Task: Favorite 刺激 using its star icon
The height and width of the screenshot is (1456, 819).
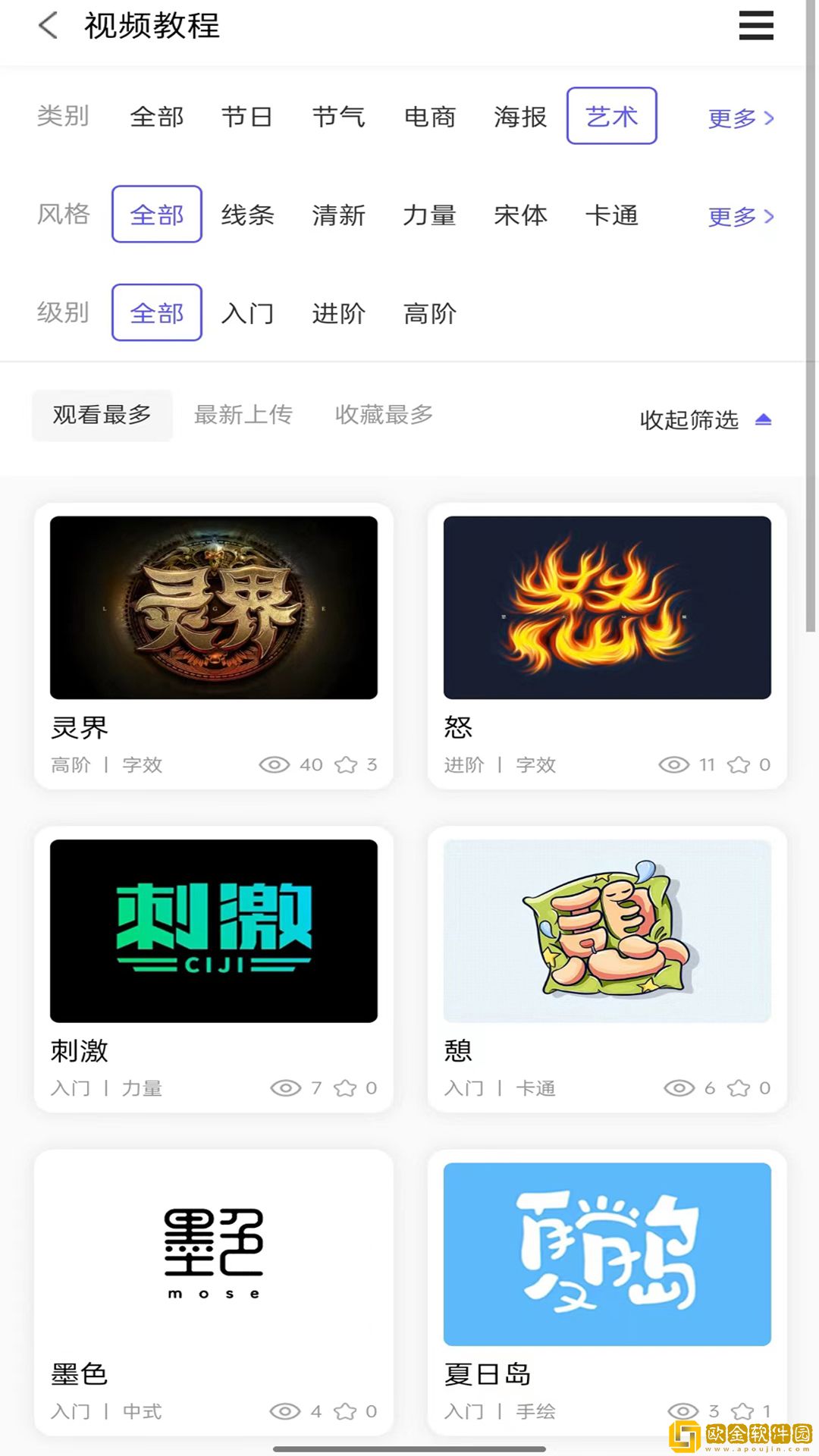Action: 347,1088
